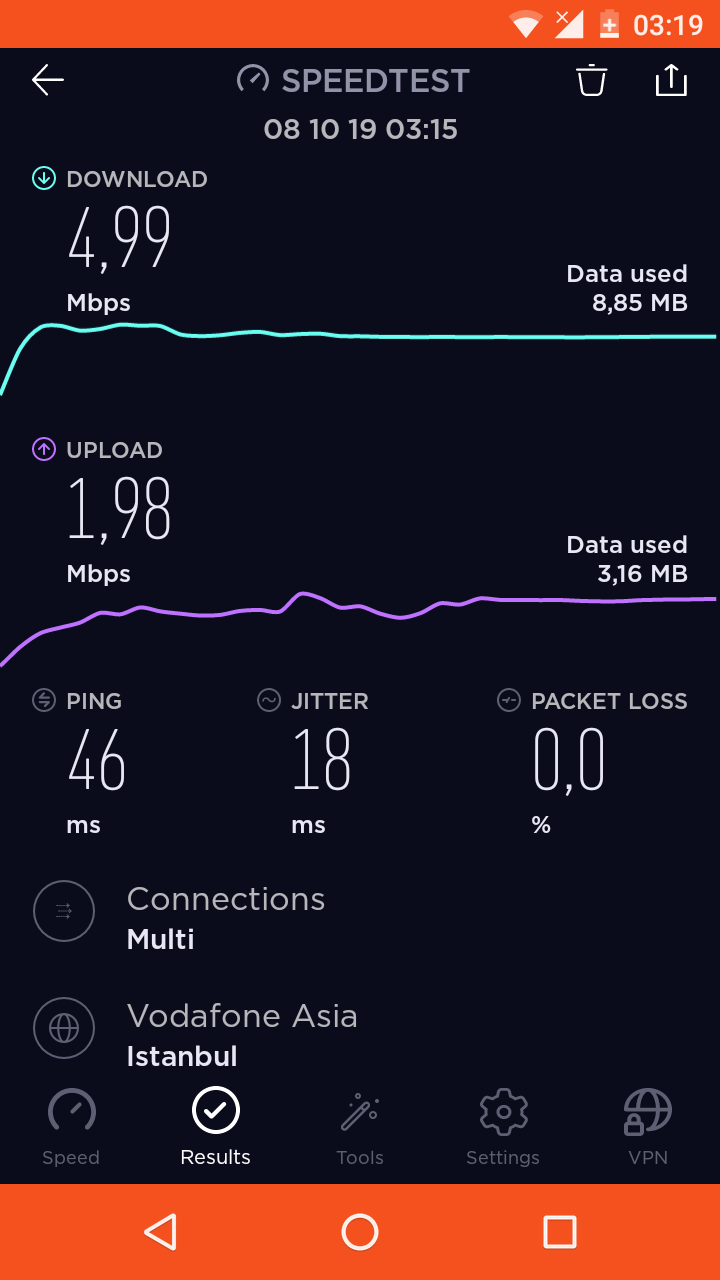Share this speed test result

[671, 80]
